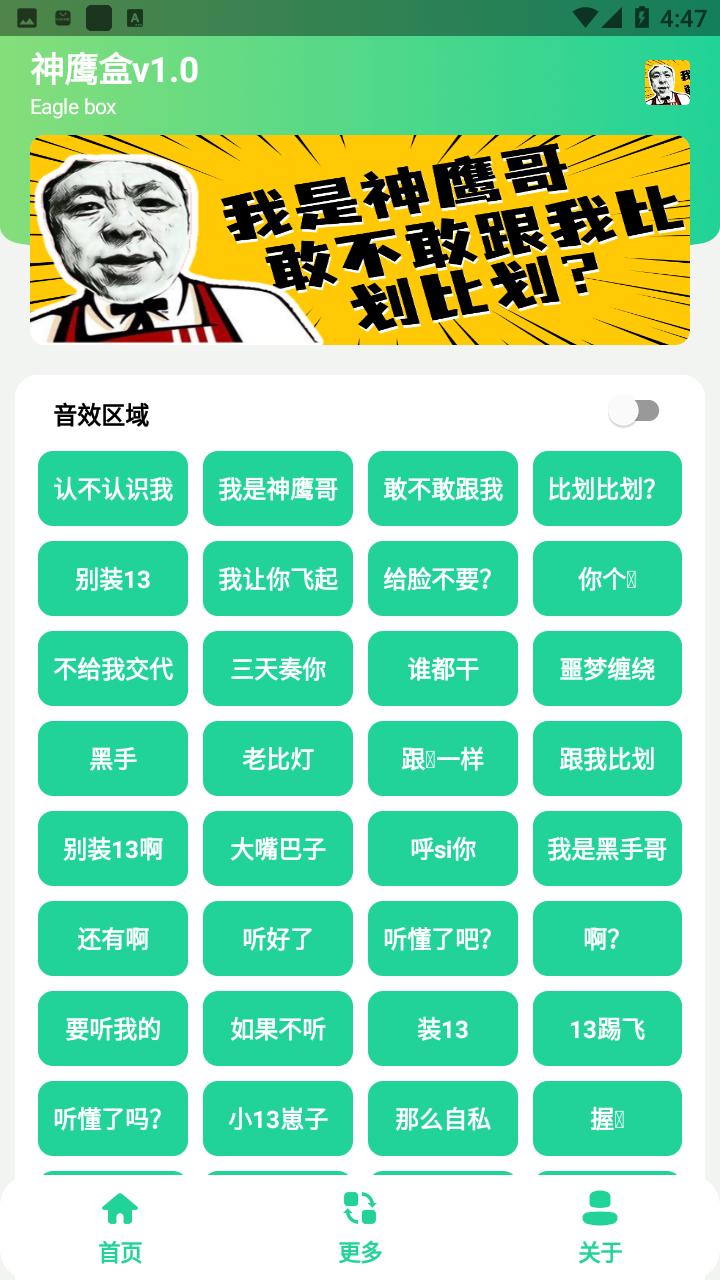Viewport: 720px width, 1280px height.
Task: Play the 噩梦缠绕 sound effect
Action: 607,669
